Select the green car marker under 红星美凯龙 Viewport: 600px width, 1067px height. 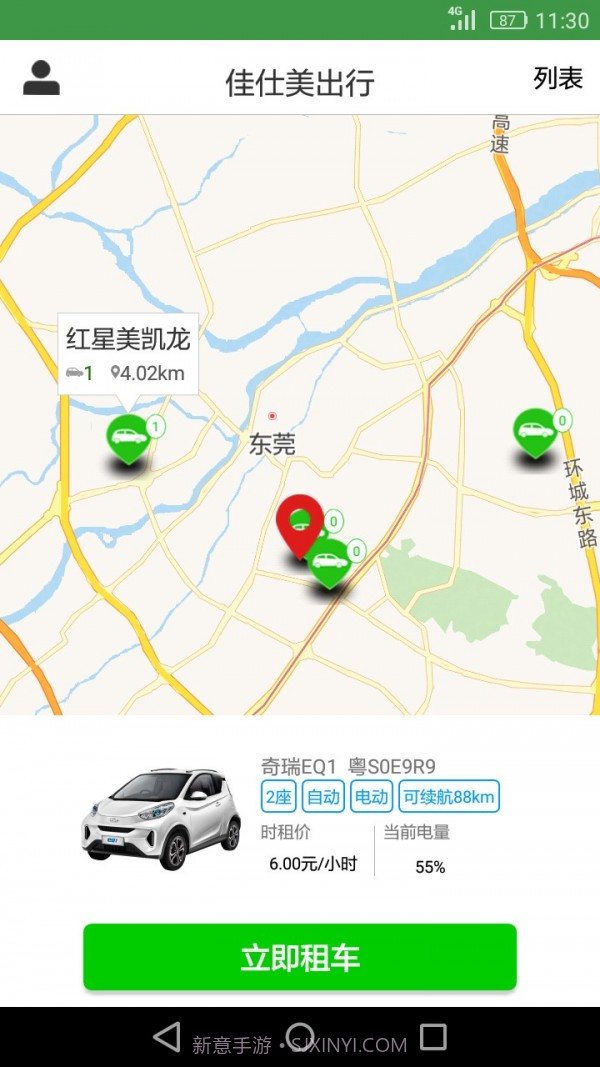coord(127,437)
